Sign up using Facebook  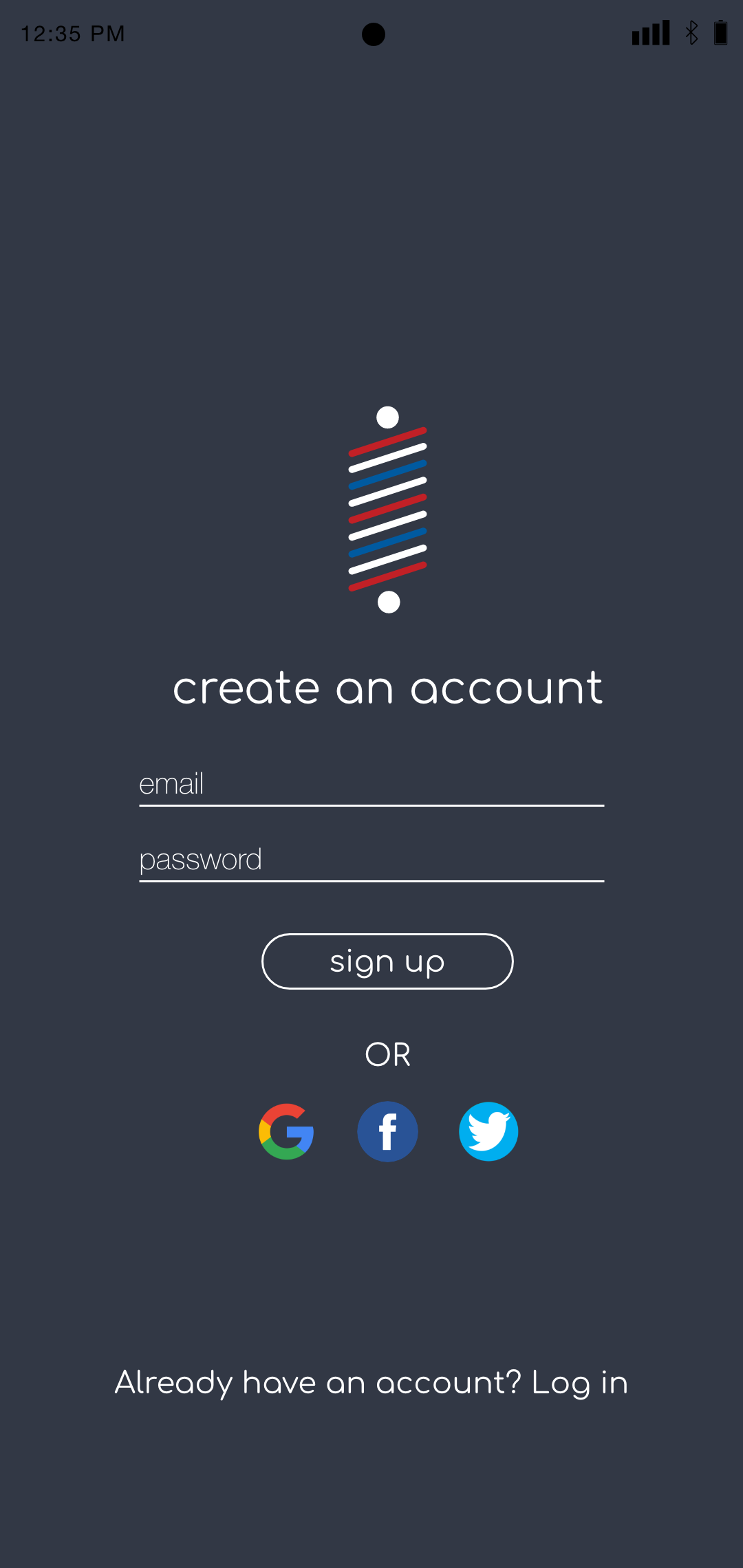387,1131
